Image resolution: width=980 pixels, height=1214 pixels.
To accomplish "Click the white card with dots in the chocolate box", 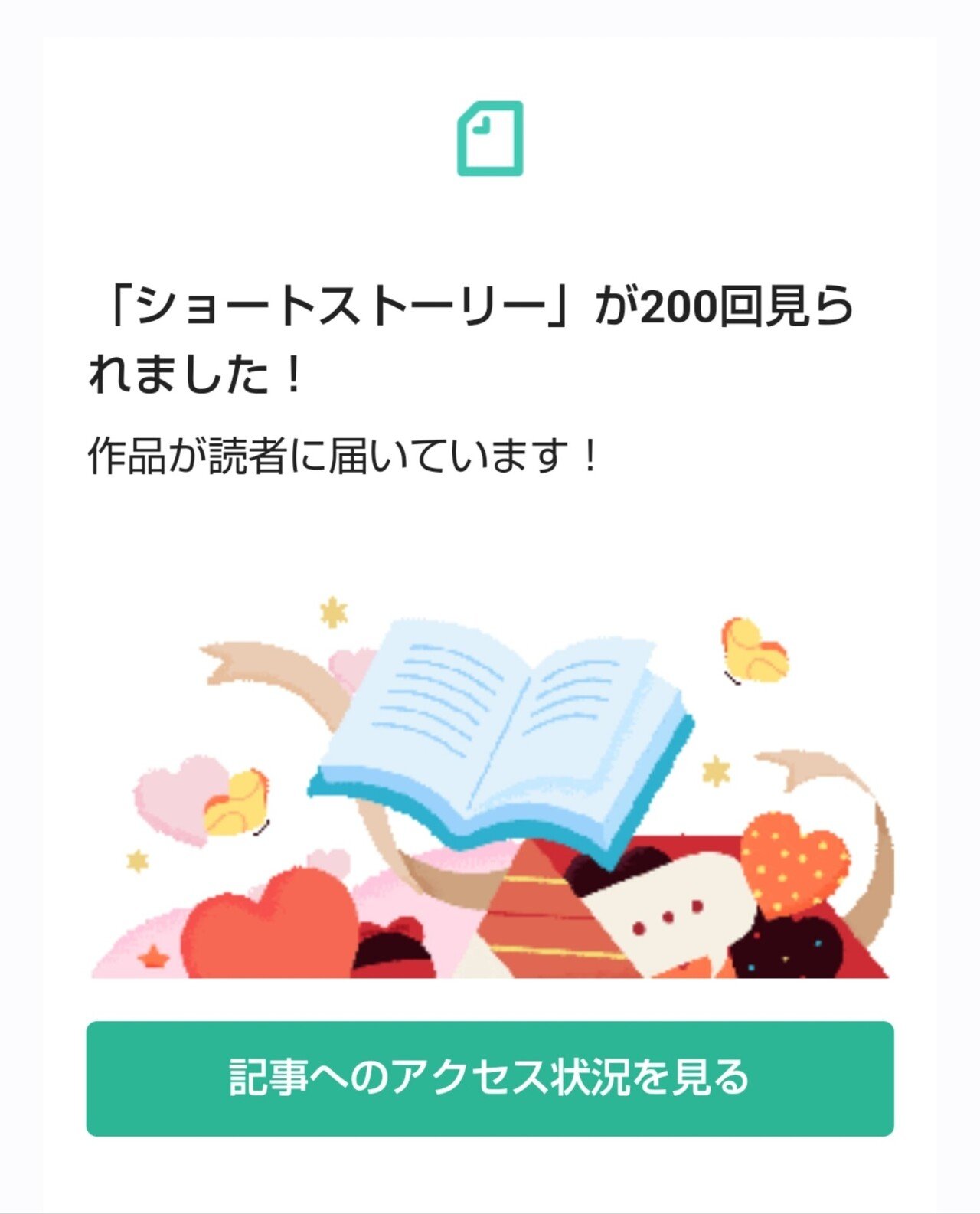I will [x=674, y=919].
